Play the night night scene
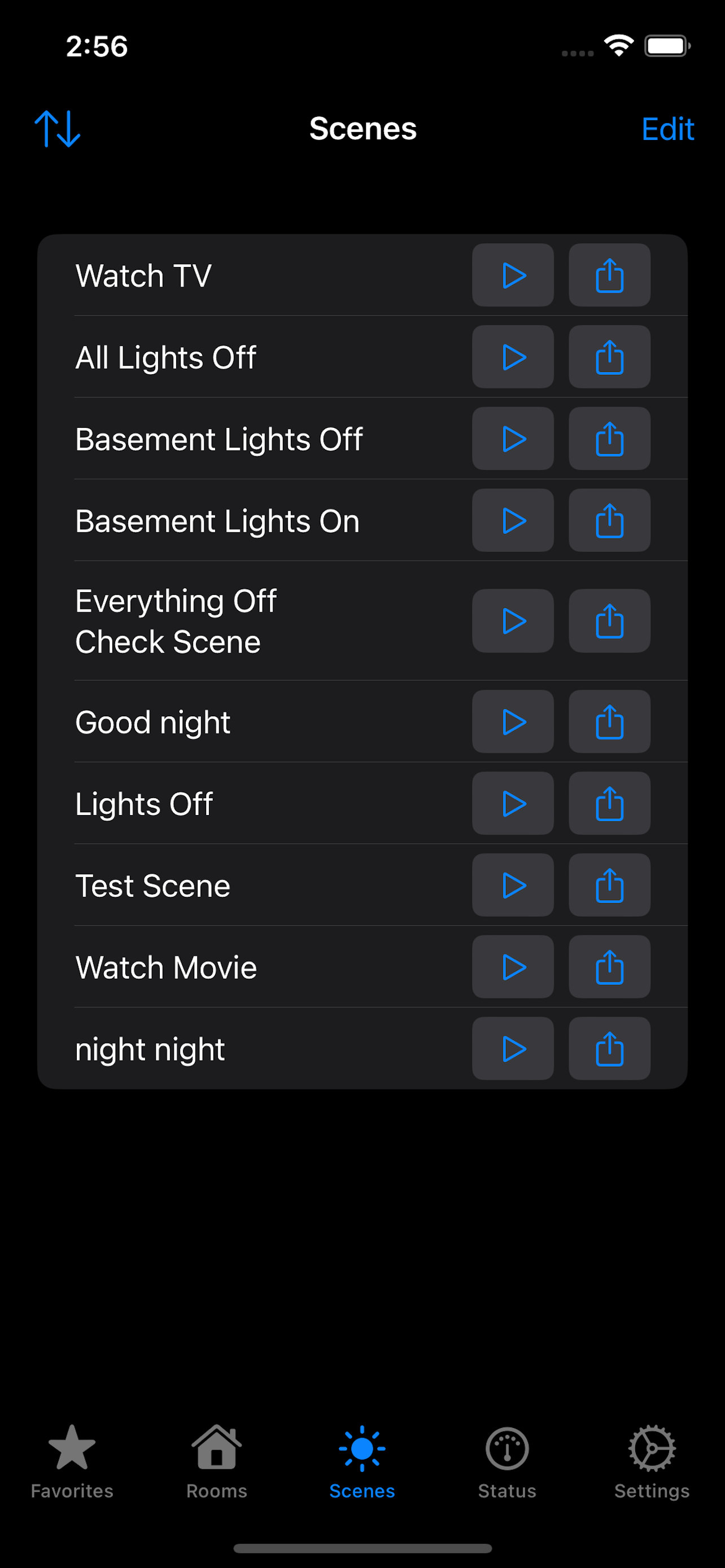 click(x=513, y=1049)
